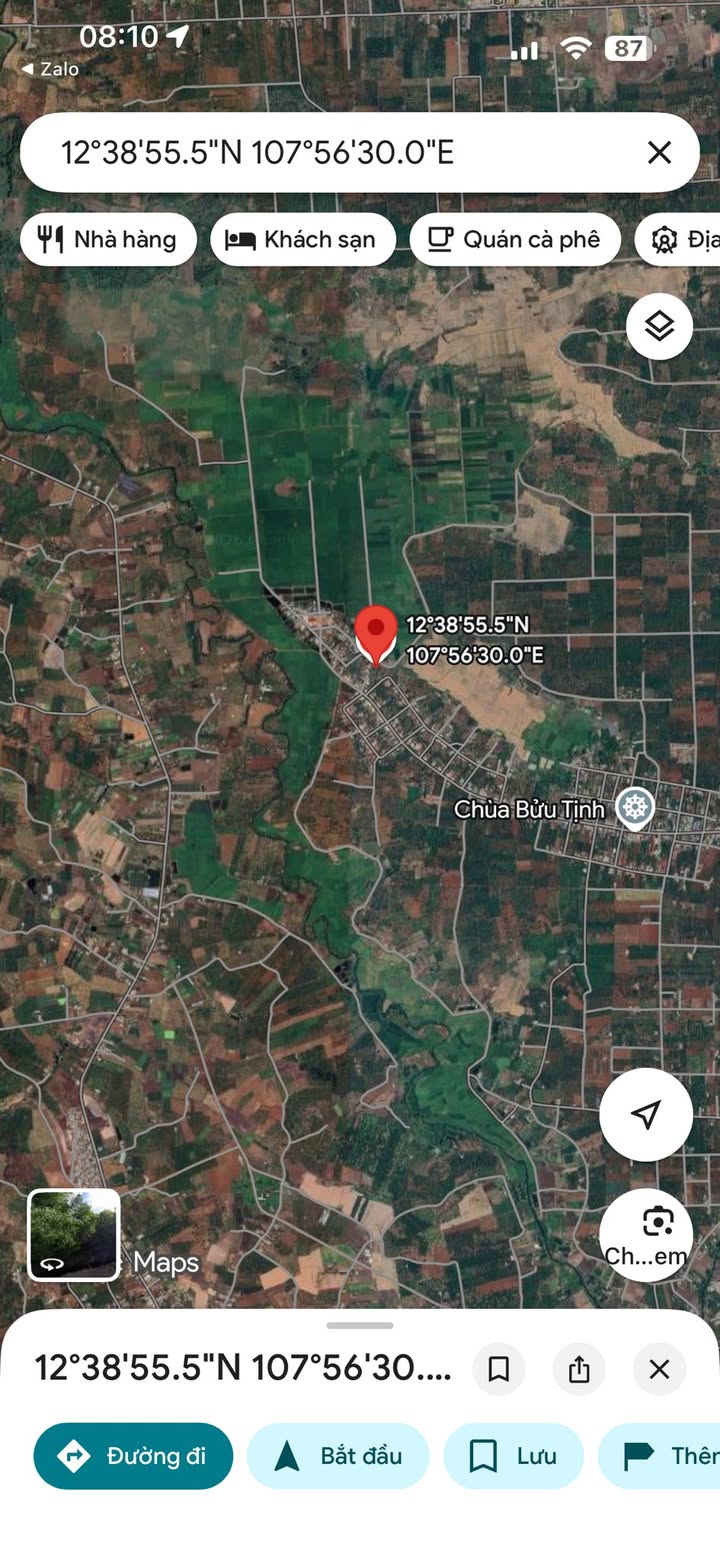
Task: Bookmark the location from the sheet header
Action: pyautogui.click(x=498, y=1369)
